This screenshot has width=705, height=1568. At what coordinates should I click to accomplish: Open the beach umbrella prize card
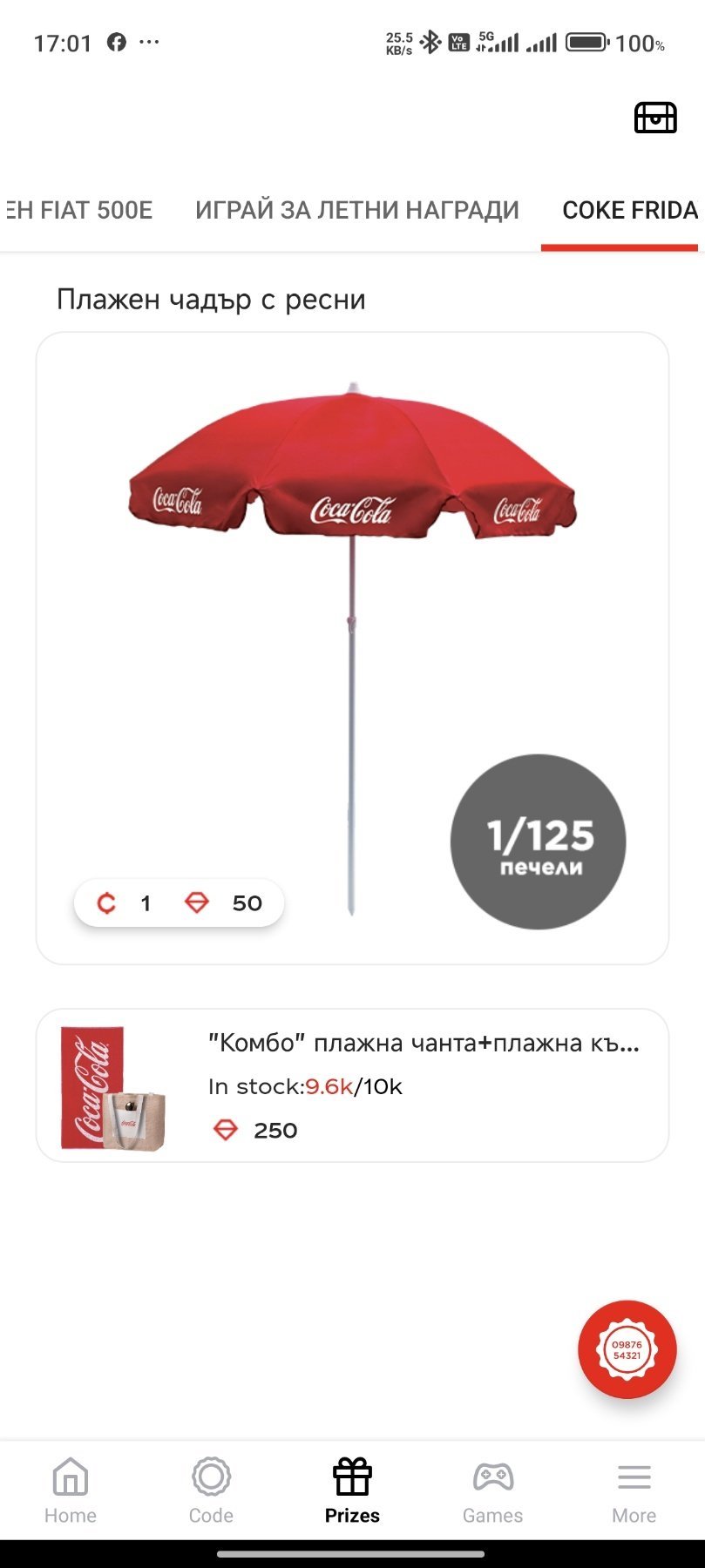point(352,647)
